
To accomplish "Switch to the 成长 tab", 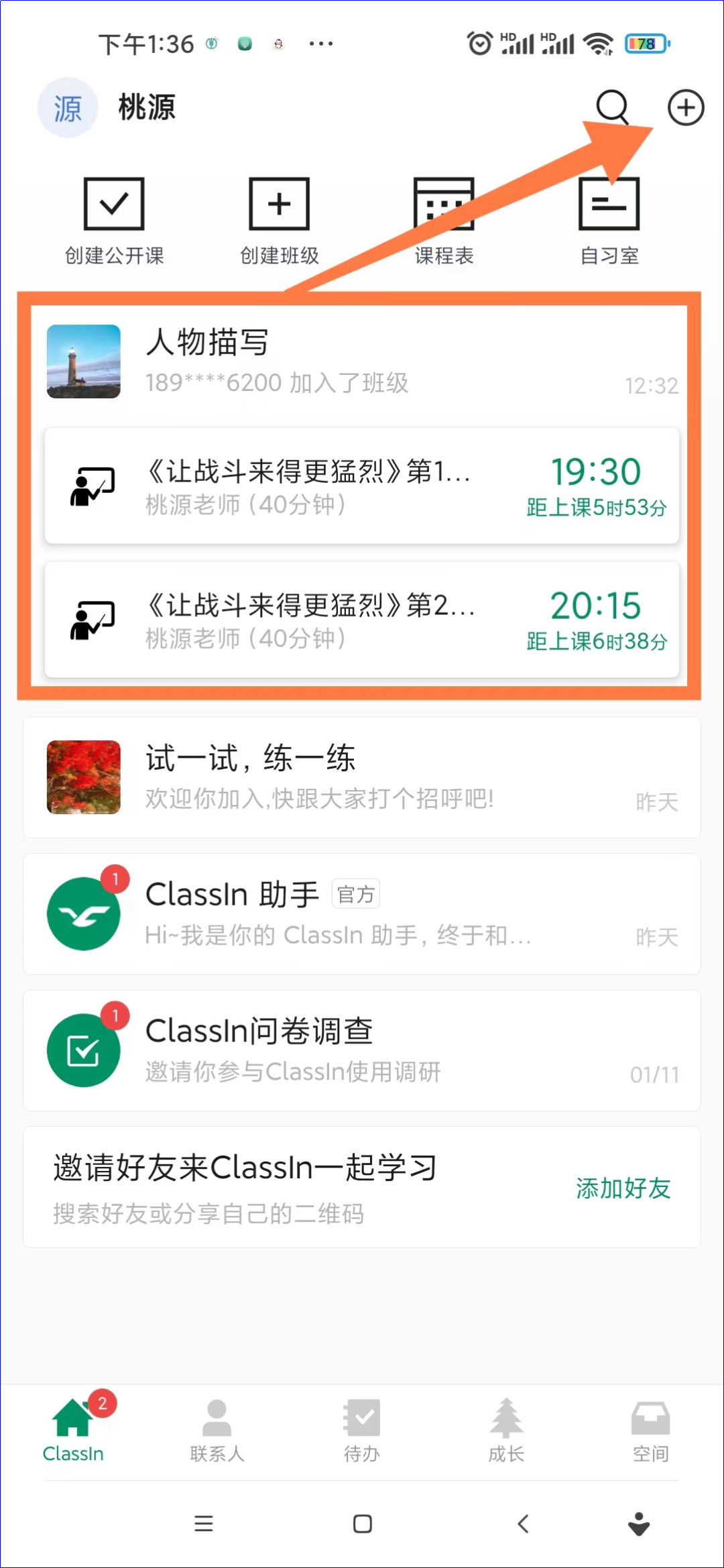I will (x=506, y=1418).
